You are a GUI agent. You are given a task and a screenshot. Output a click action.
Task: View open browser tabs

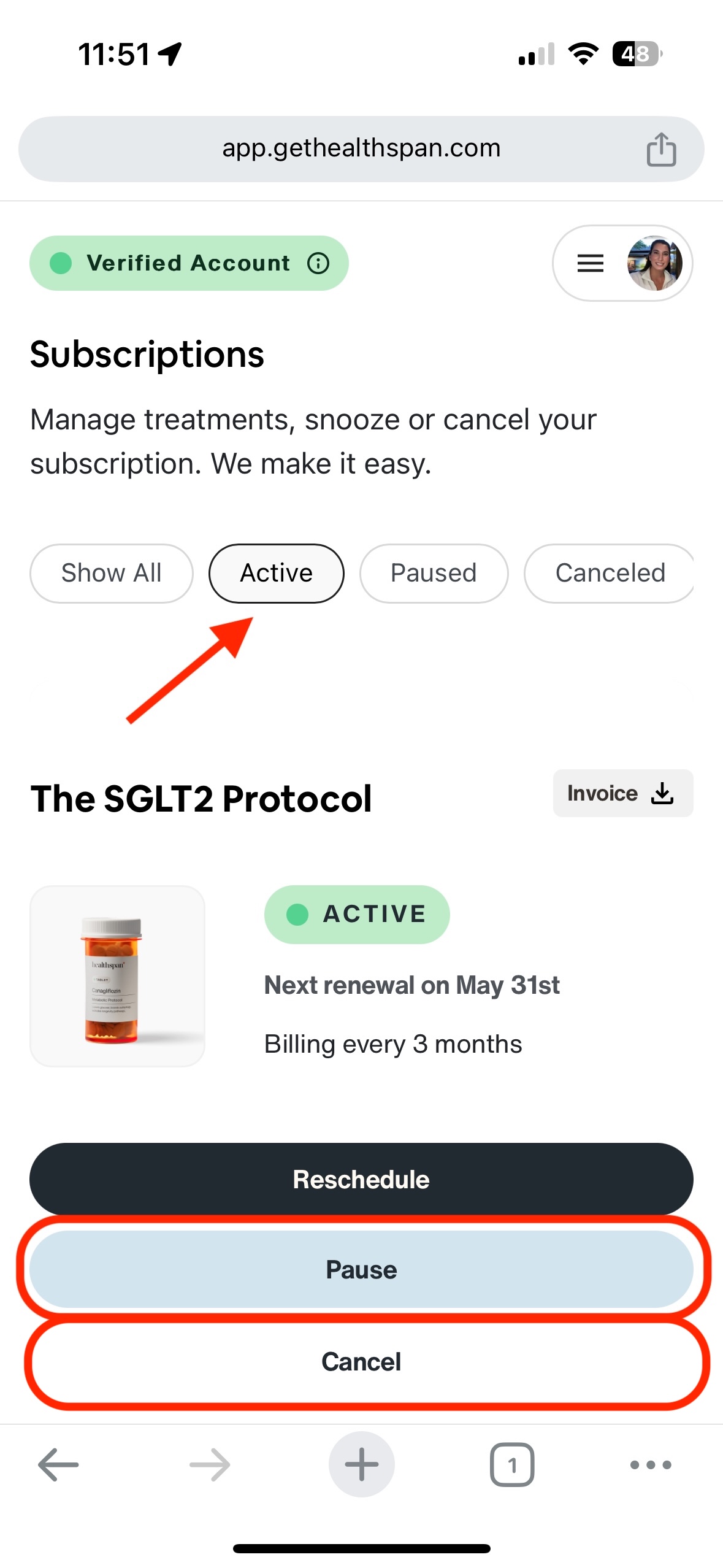[x=511, y=1464]
